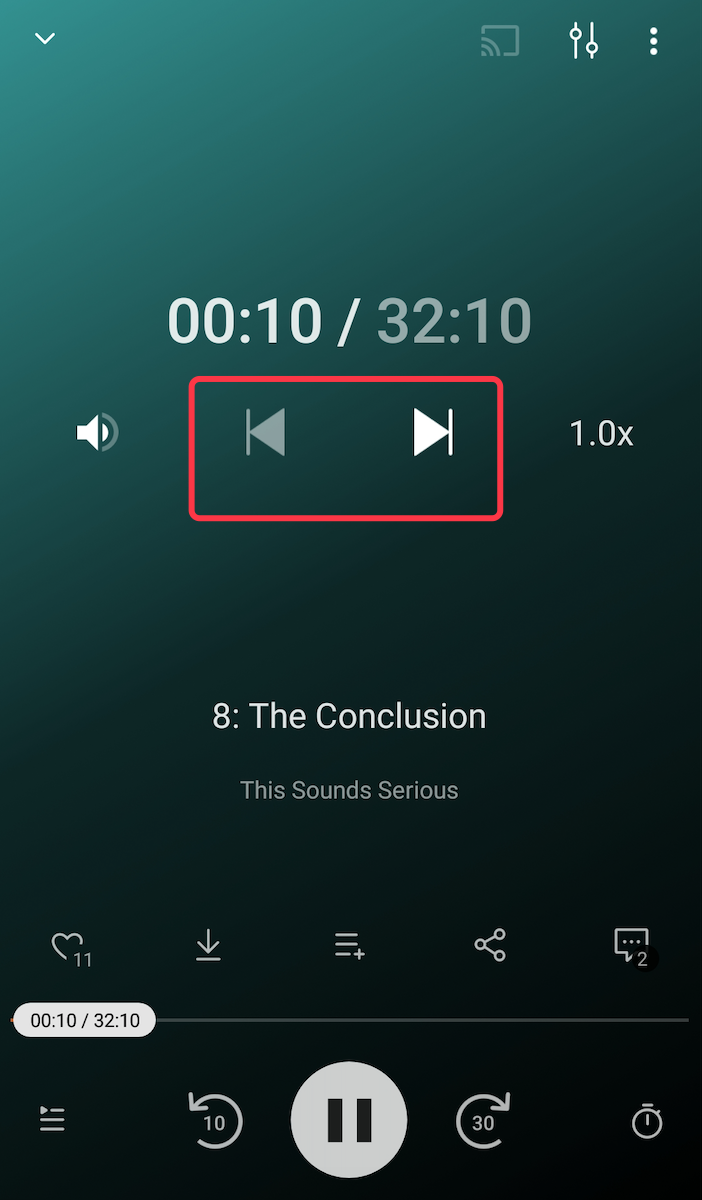The image size is (702, 1200).
Task: Add episode to a playlist
Action: click(x=349, y=945)
